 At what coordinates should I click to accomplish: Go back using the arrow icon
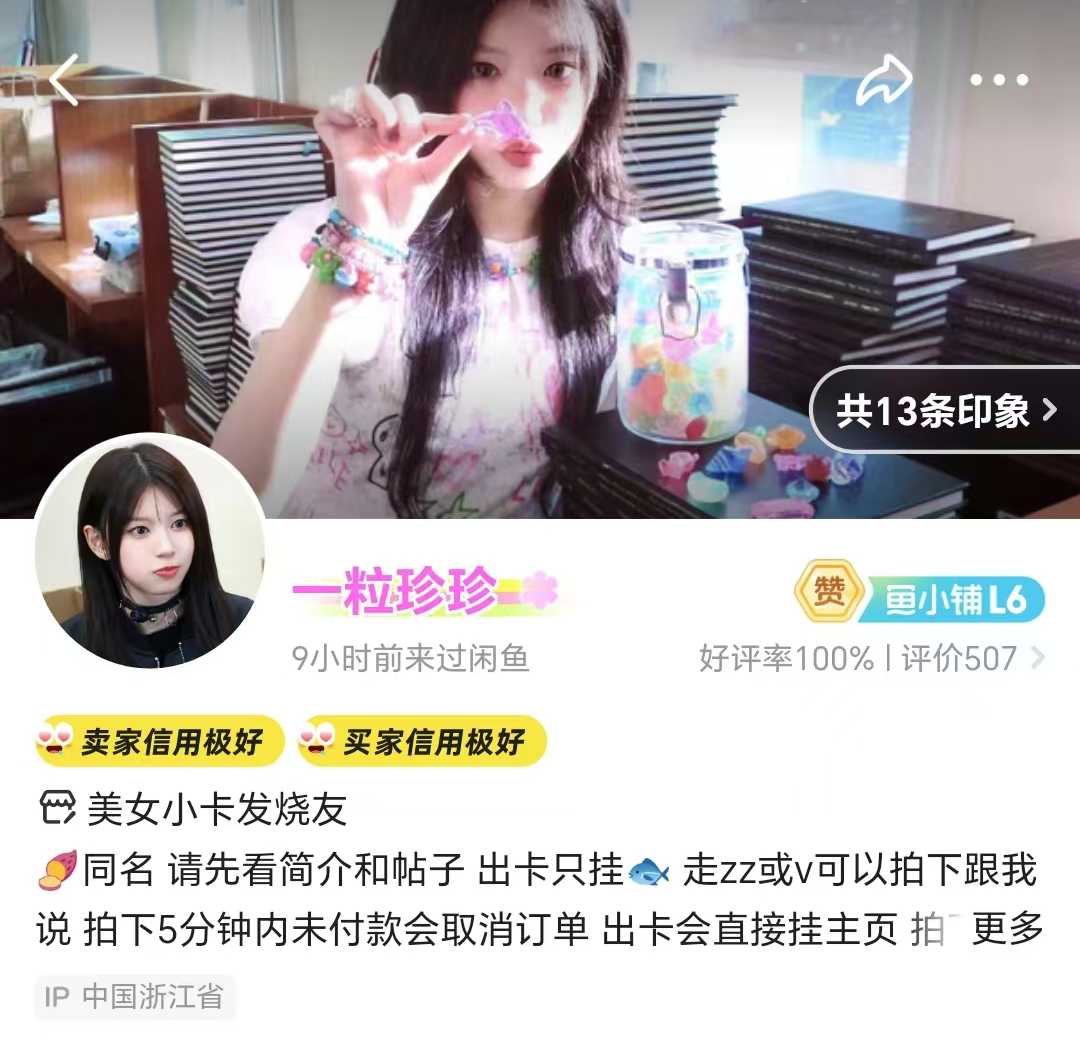pyautogui.click(x=64, y=80)
